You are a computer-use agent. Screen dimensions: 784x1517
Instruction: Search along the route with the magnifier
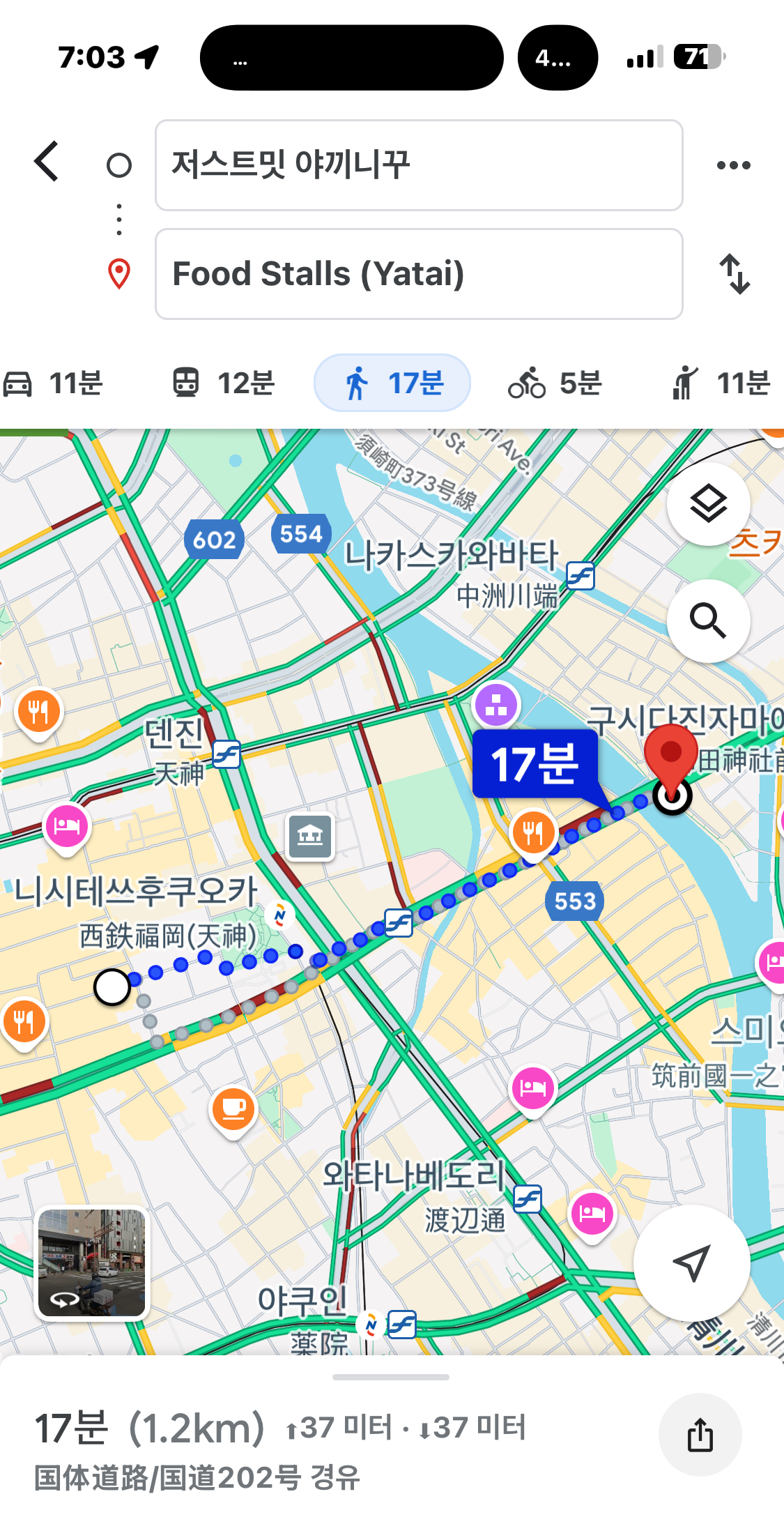[x=709, y=620]
